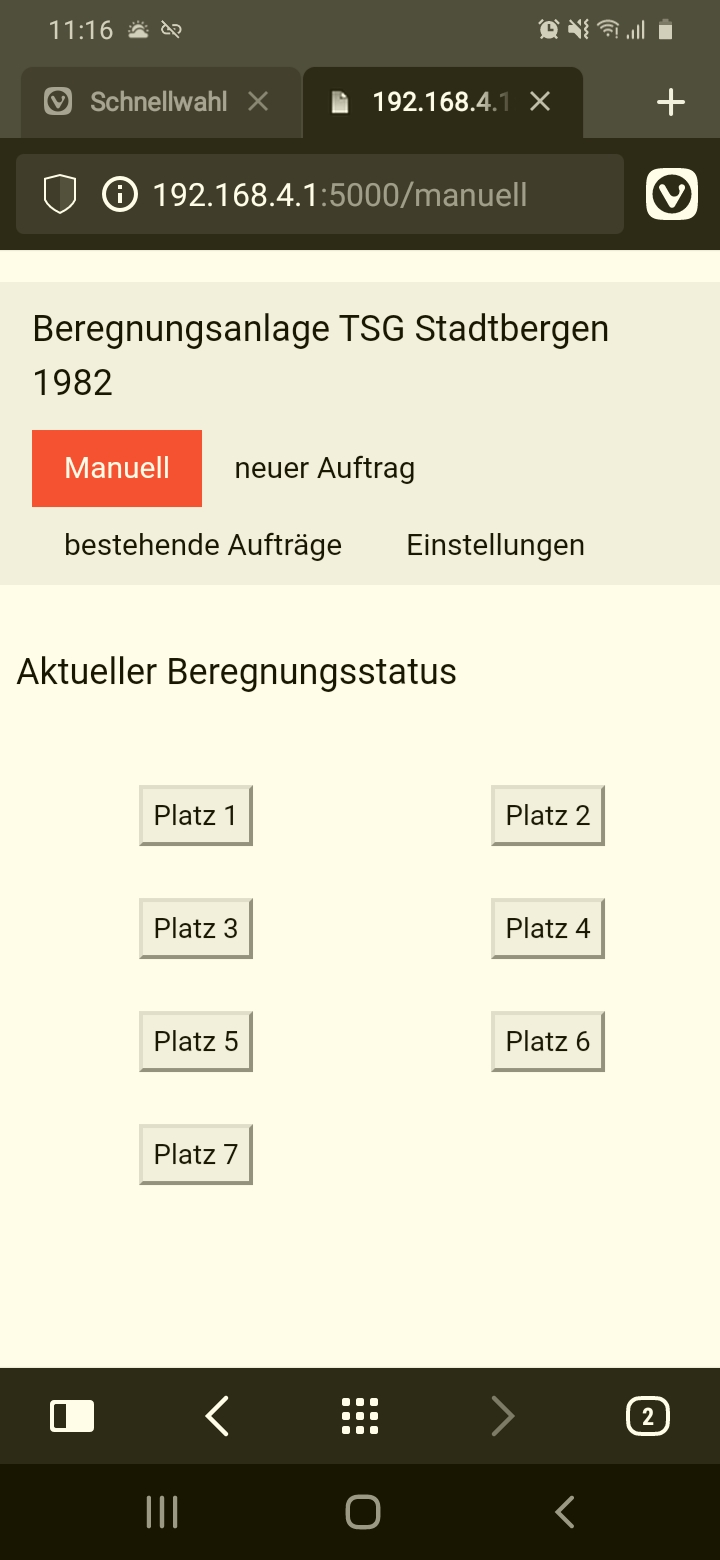Open the speed dial grid
The width and height of the screenshot is (720, 1560).
(360, 1416)
